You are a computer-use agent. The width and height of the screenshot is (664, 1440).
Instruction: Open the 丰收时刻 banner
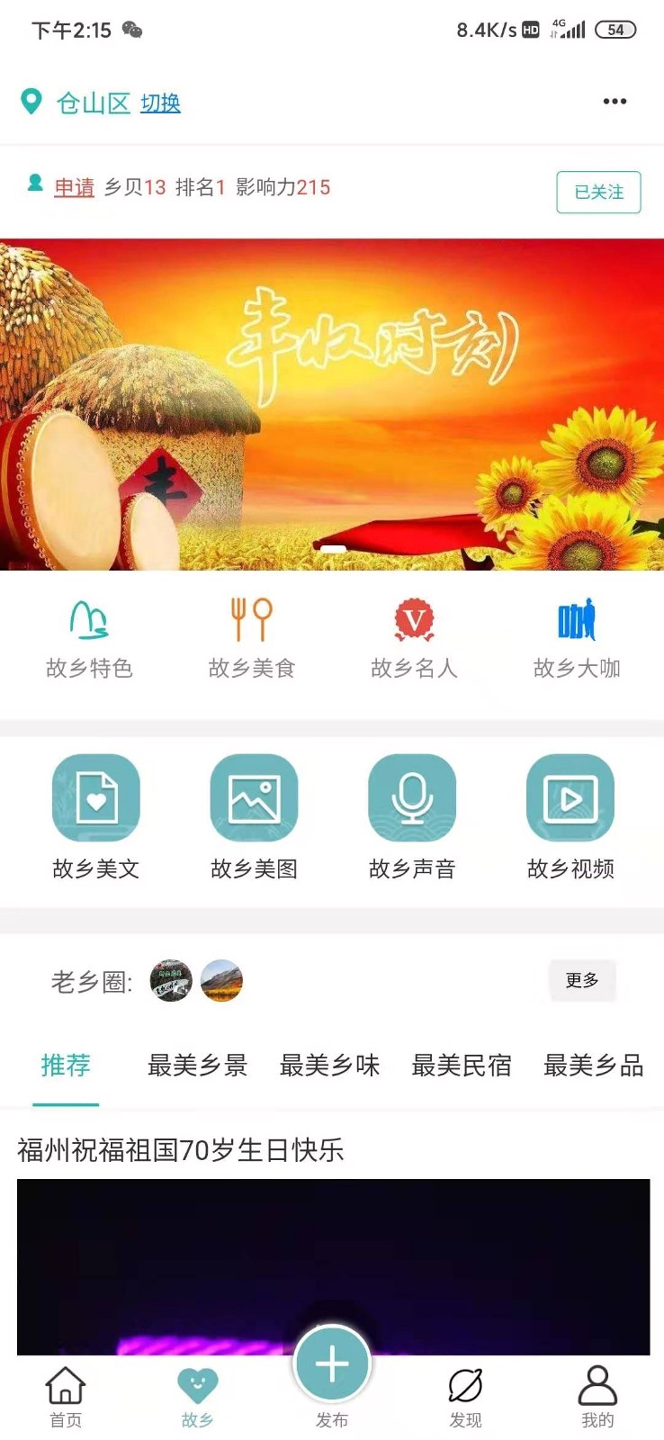point(332,404)
